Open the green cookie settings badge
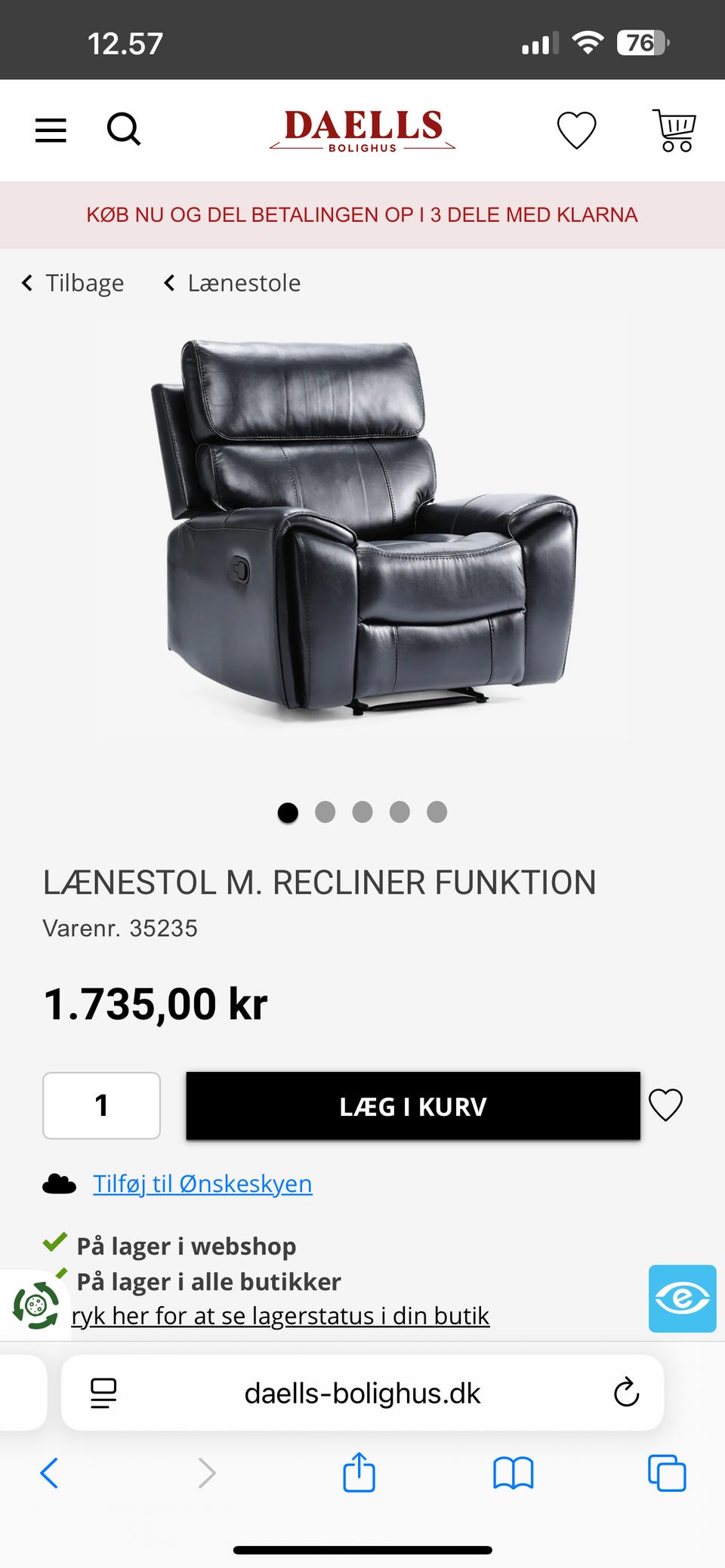Screen dimensions: 725x1568 tap(35, 1305)
